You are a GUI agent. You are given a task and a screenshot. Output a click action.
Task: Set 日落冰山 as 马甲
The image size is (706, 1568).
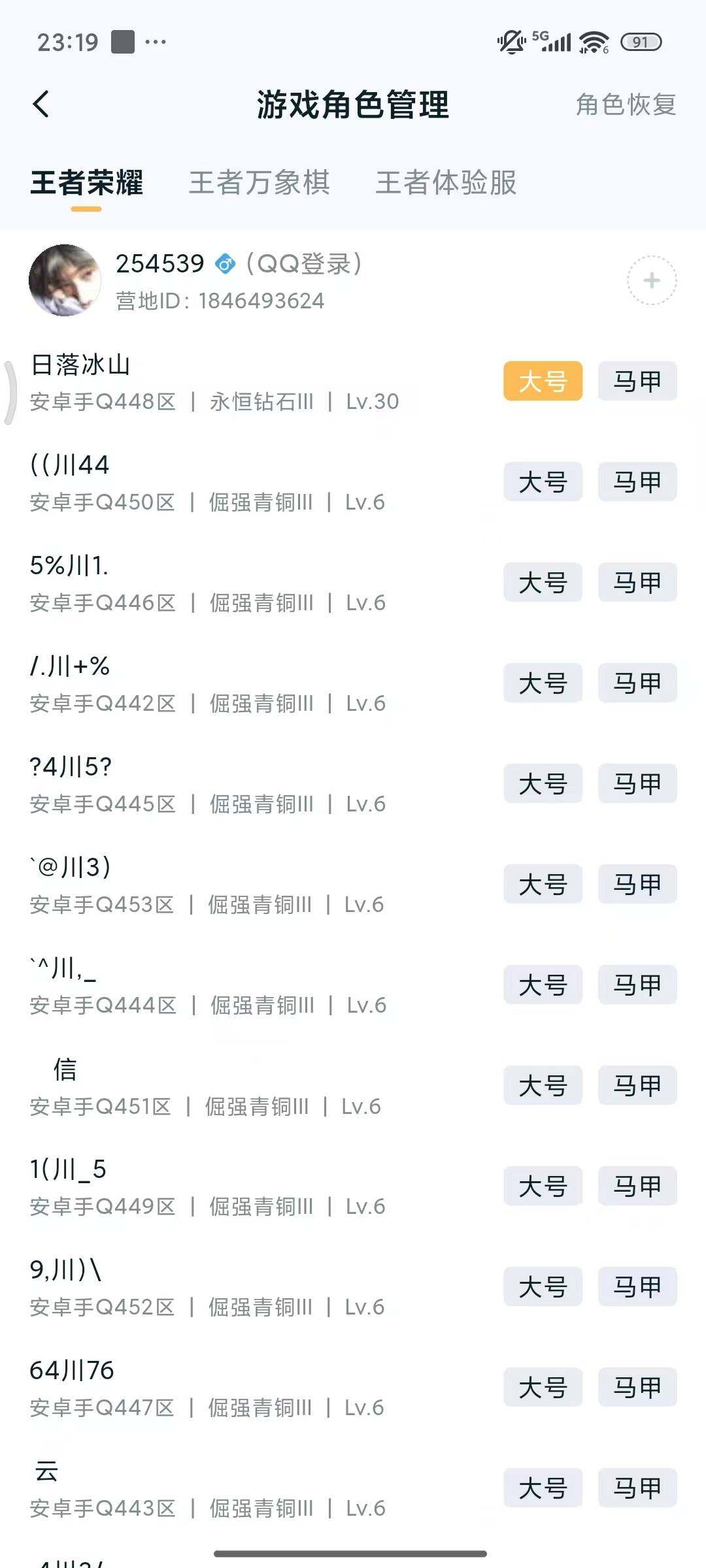(637, 382)
